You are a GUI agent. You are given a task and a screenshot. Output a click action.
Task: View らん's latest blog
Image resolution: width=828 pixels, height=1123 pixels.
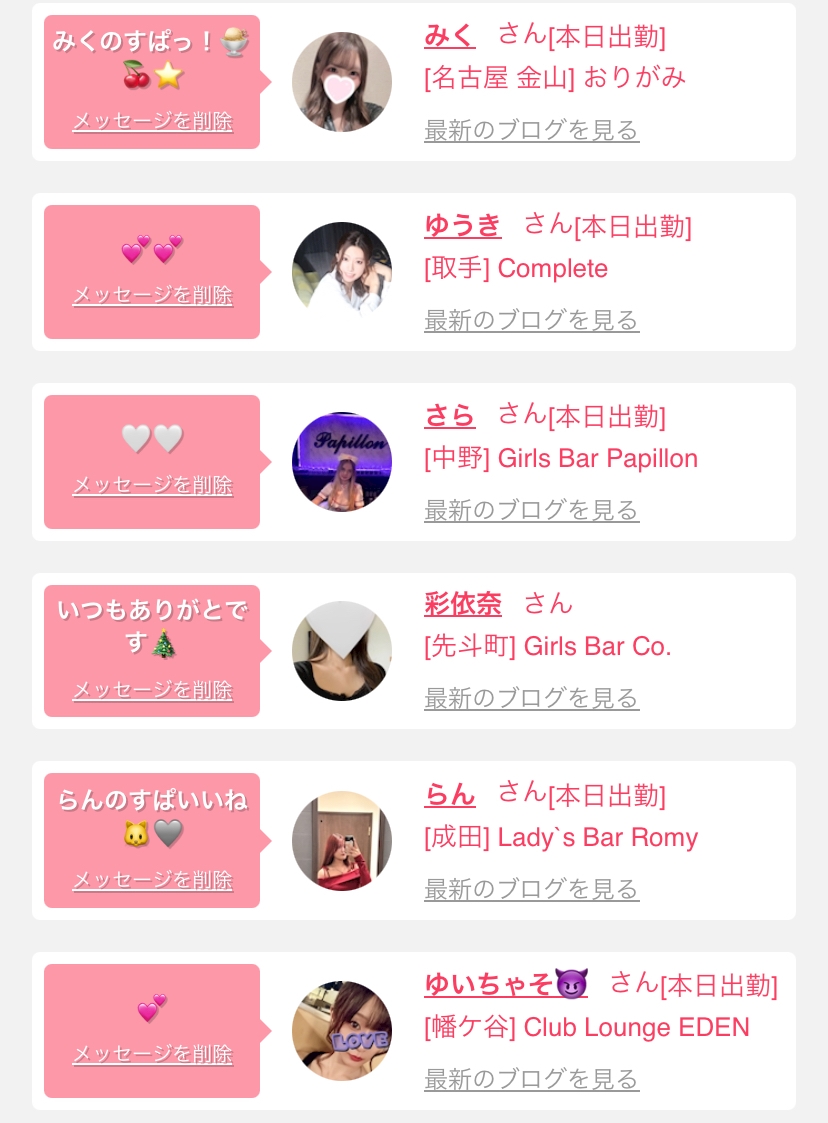531,889
